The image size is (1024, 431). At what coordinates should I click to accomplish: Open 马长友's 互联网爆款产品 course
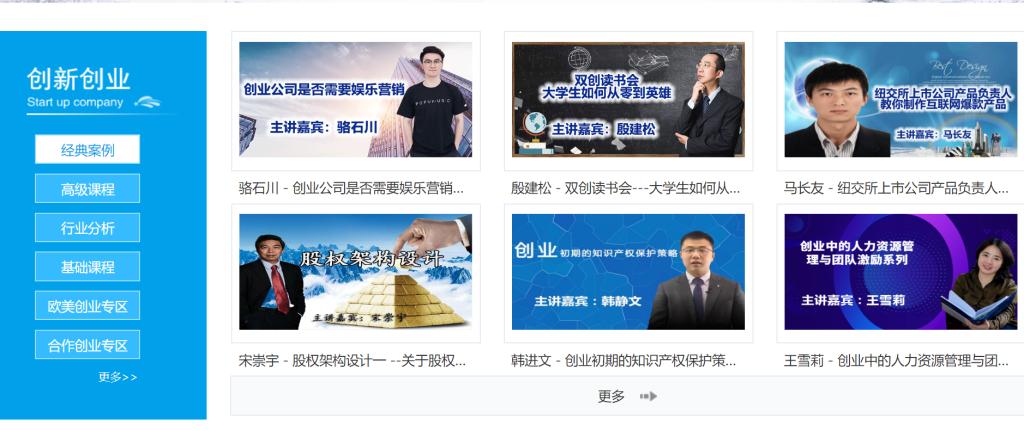[900, 99]
